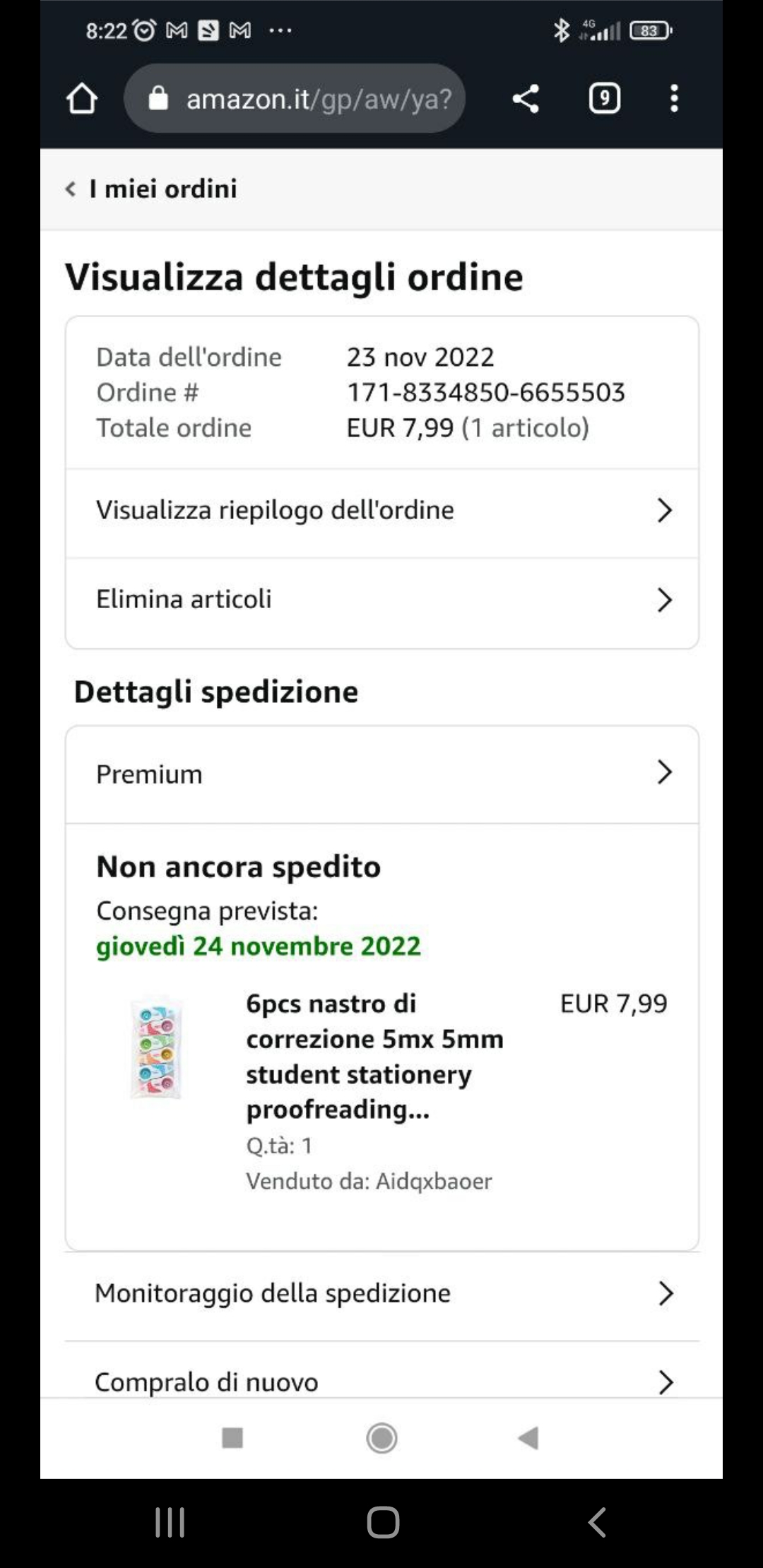Select Elimina articoli
Screen dimensions: 763x1568
click(381, 600)
